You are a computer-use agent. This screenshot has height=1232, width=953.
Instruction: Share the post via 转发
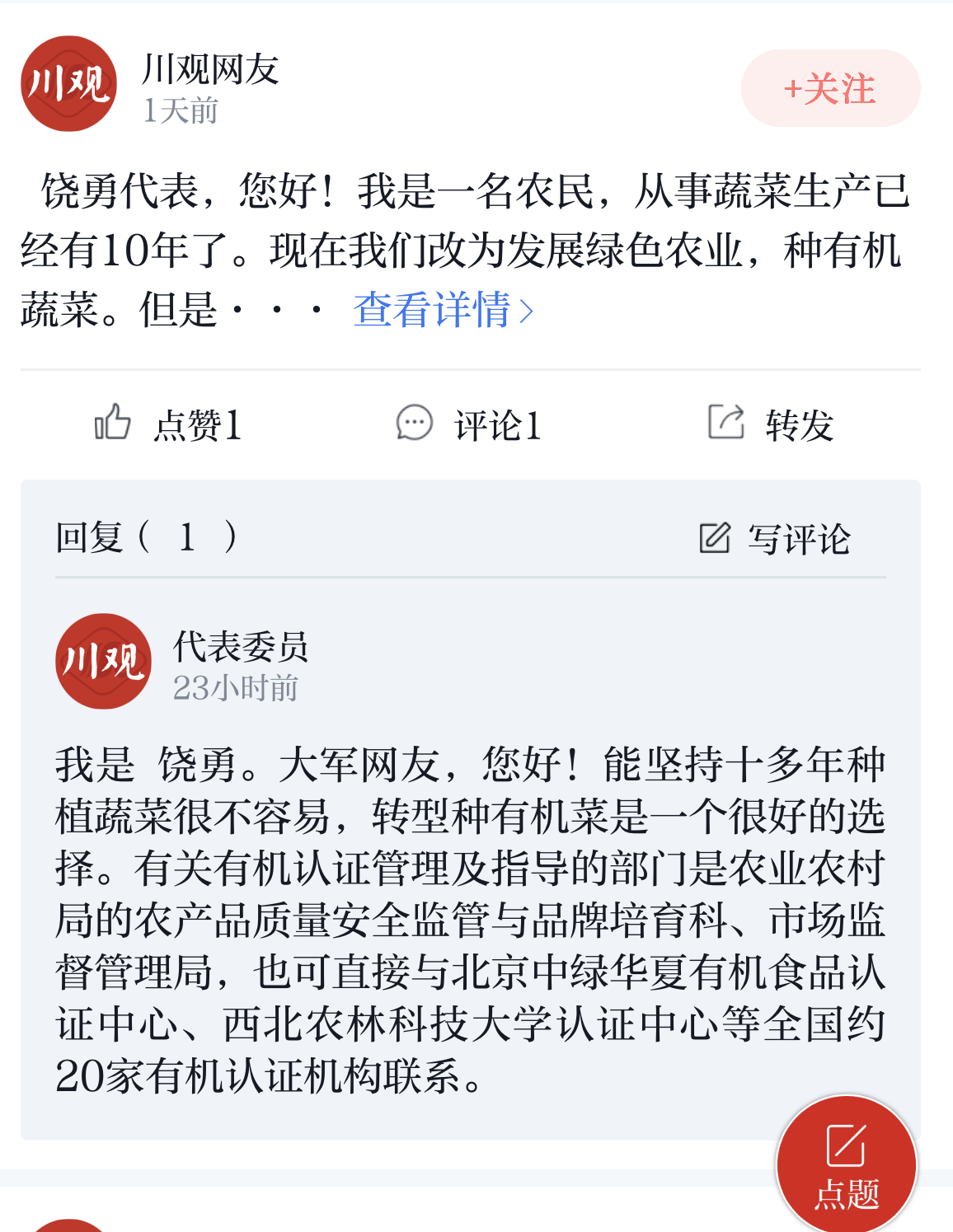coord(771,424)
